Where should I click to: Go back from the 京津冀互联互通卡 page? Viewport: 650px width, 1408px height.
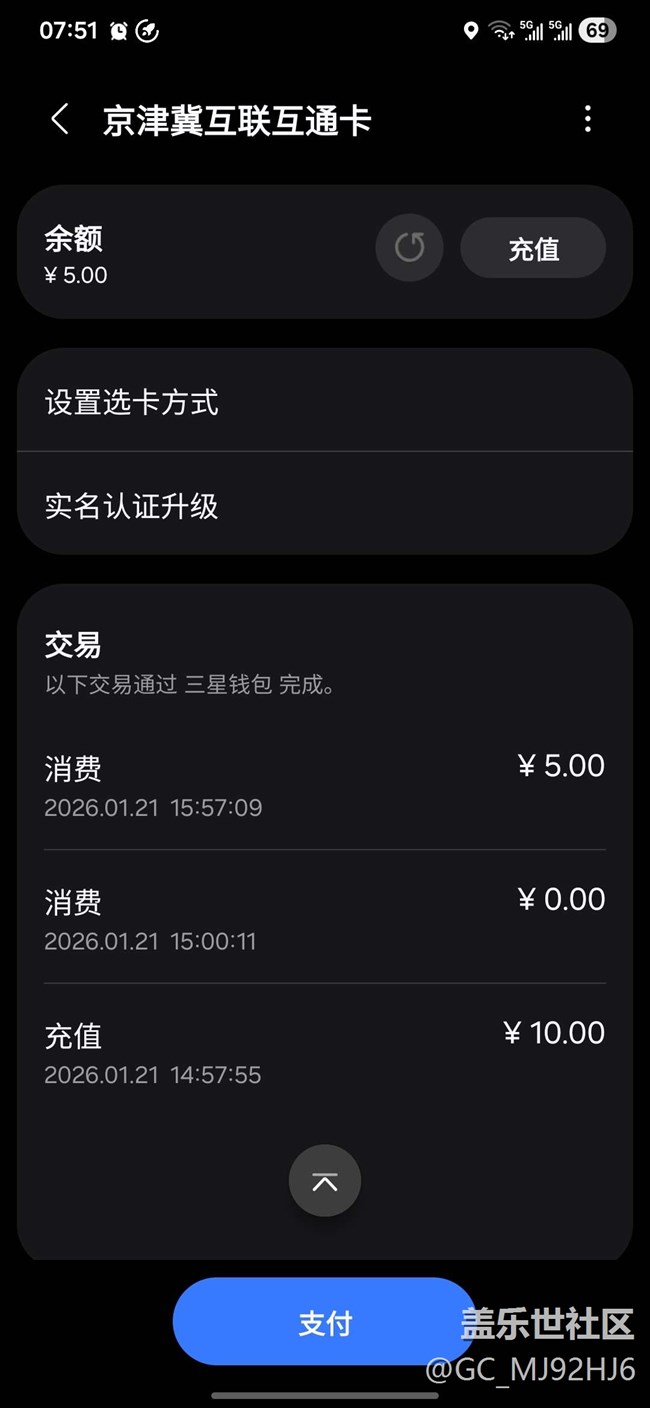pyautogui.click(x=60, y=120)
